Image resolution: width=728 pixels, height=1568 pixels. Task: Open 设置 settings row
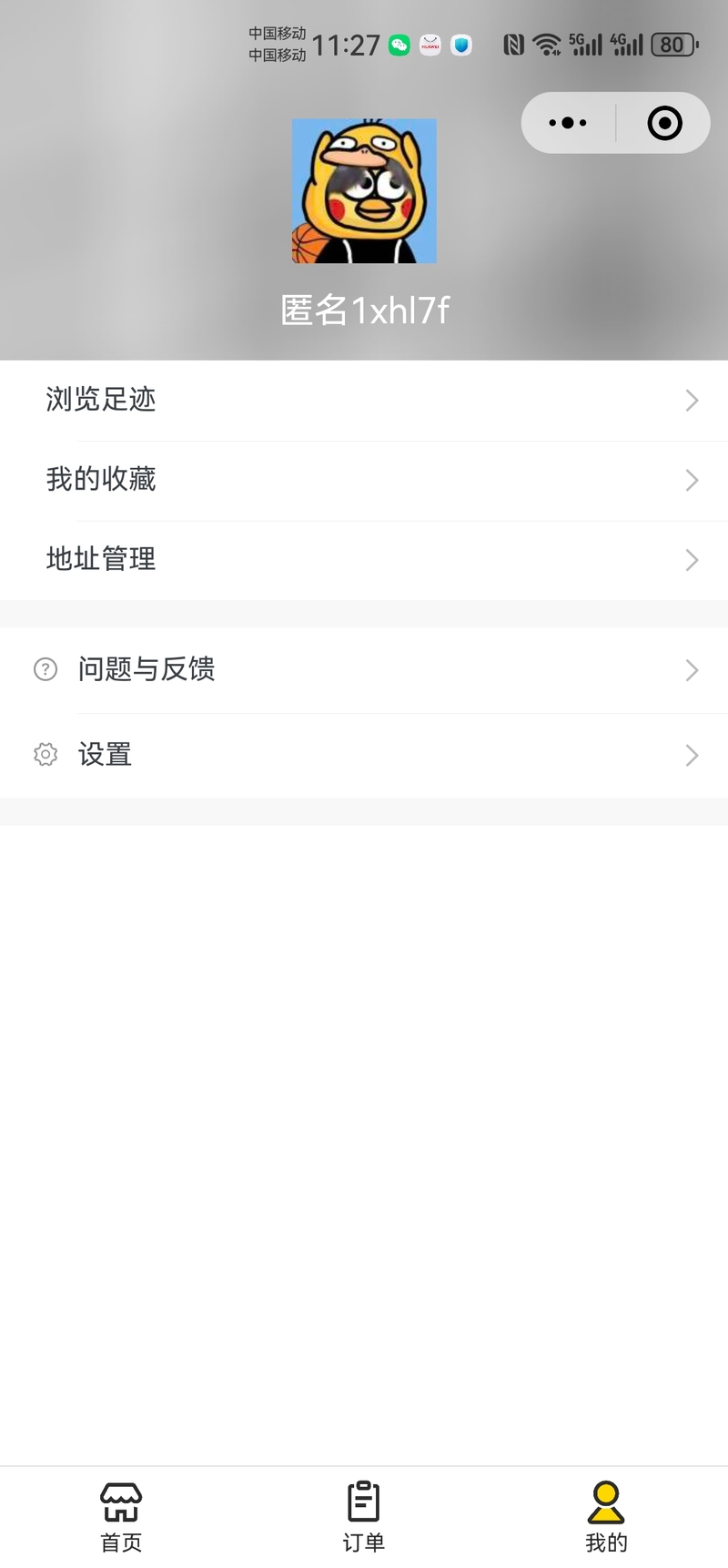[364, 756]
